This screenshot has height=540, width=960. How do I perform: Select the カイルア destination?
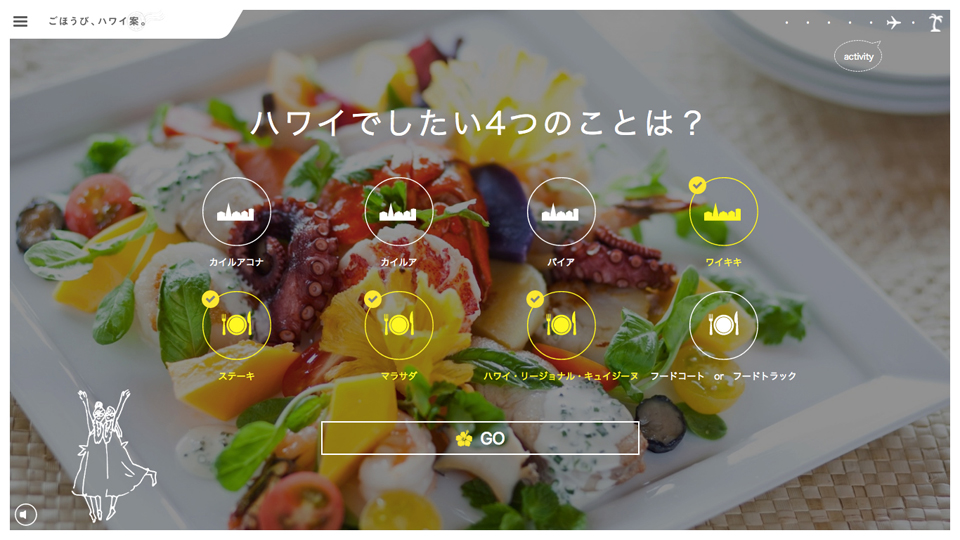coord(398,212)
